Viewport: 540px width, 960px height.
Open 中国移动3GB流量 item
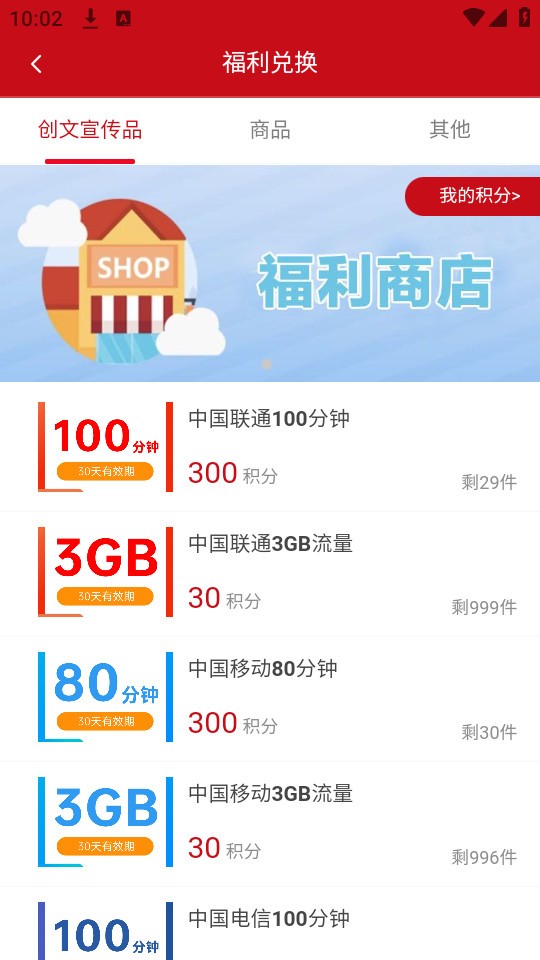[270, 824]
